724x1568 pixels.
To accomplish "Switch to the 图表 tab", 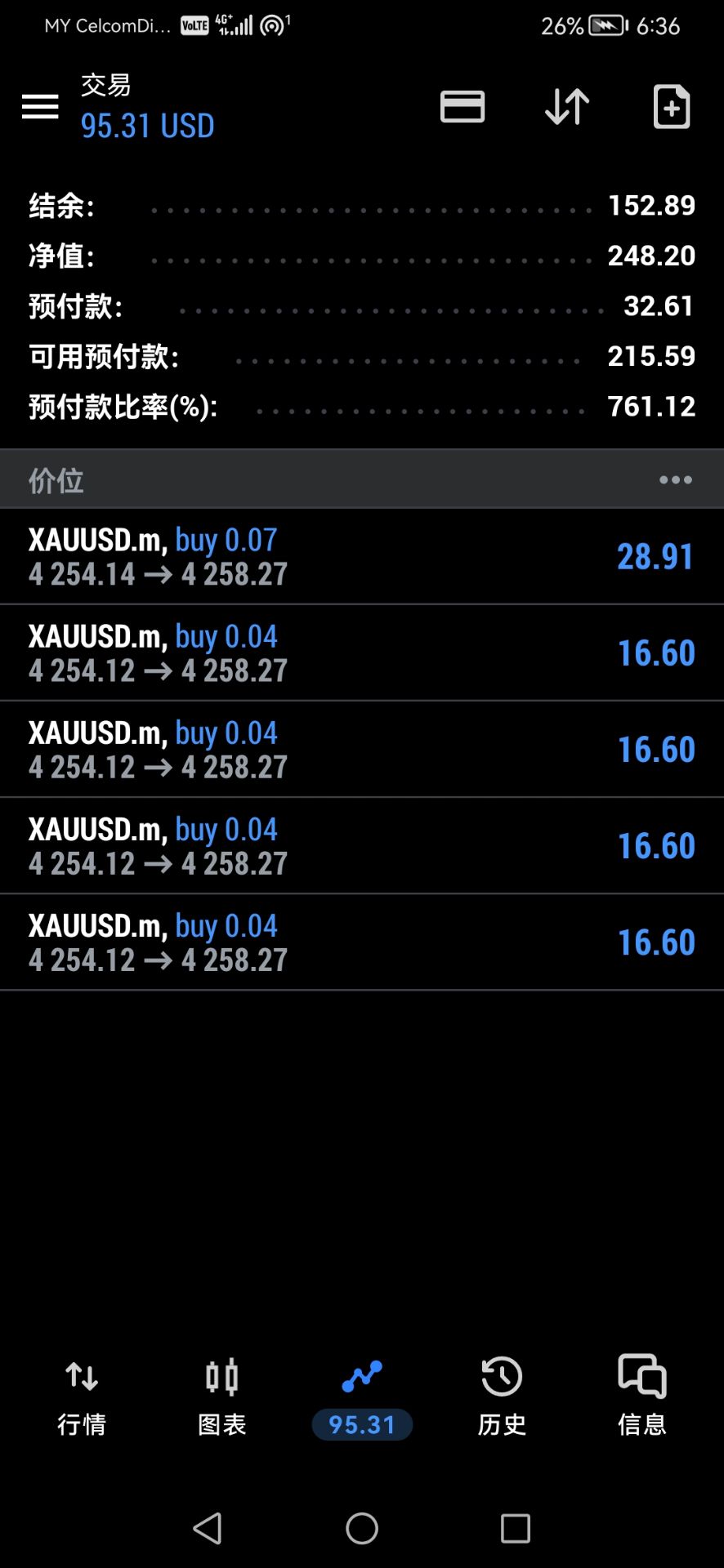I will 222,1396.
